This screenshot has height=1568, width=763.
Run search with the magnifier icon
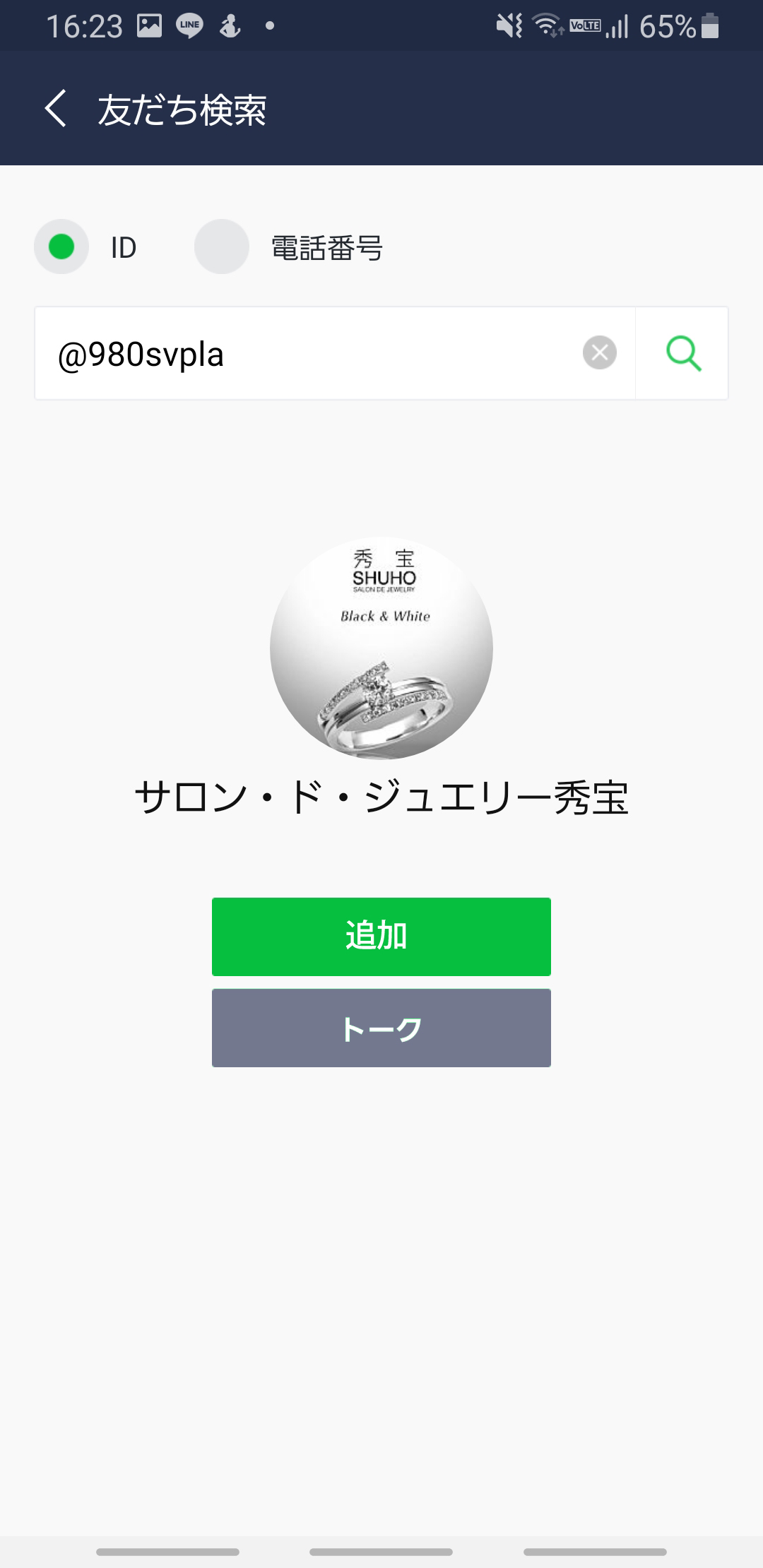tap(682, 354)
